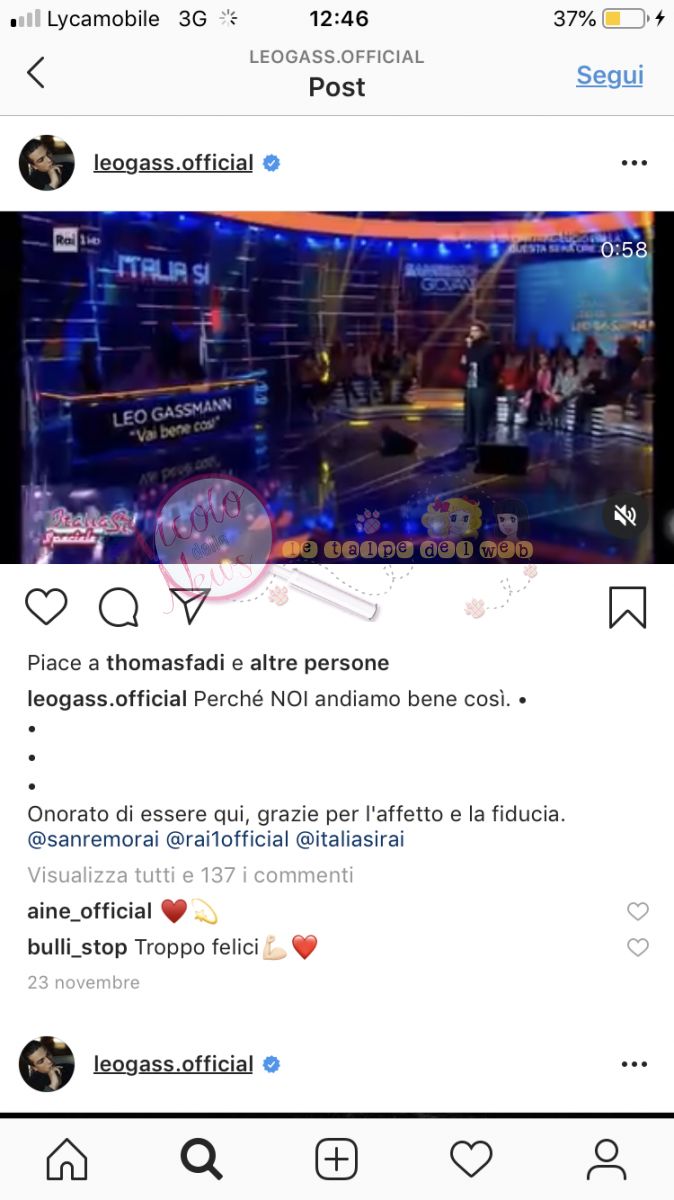Open the @rai1official mention
Screen dimensions: 674x1200
click(x=227, y=839)
